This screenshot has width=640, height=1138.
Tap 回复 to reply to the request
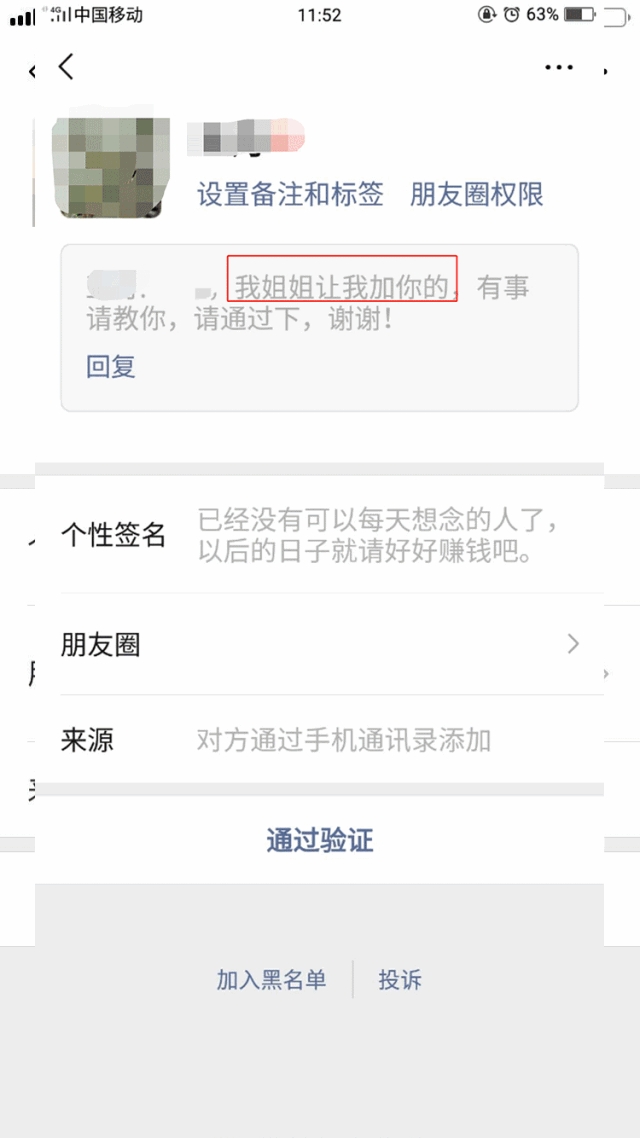(x=110, y=366)
